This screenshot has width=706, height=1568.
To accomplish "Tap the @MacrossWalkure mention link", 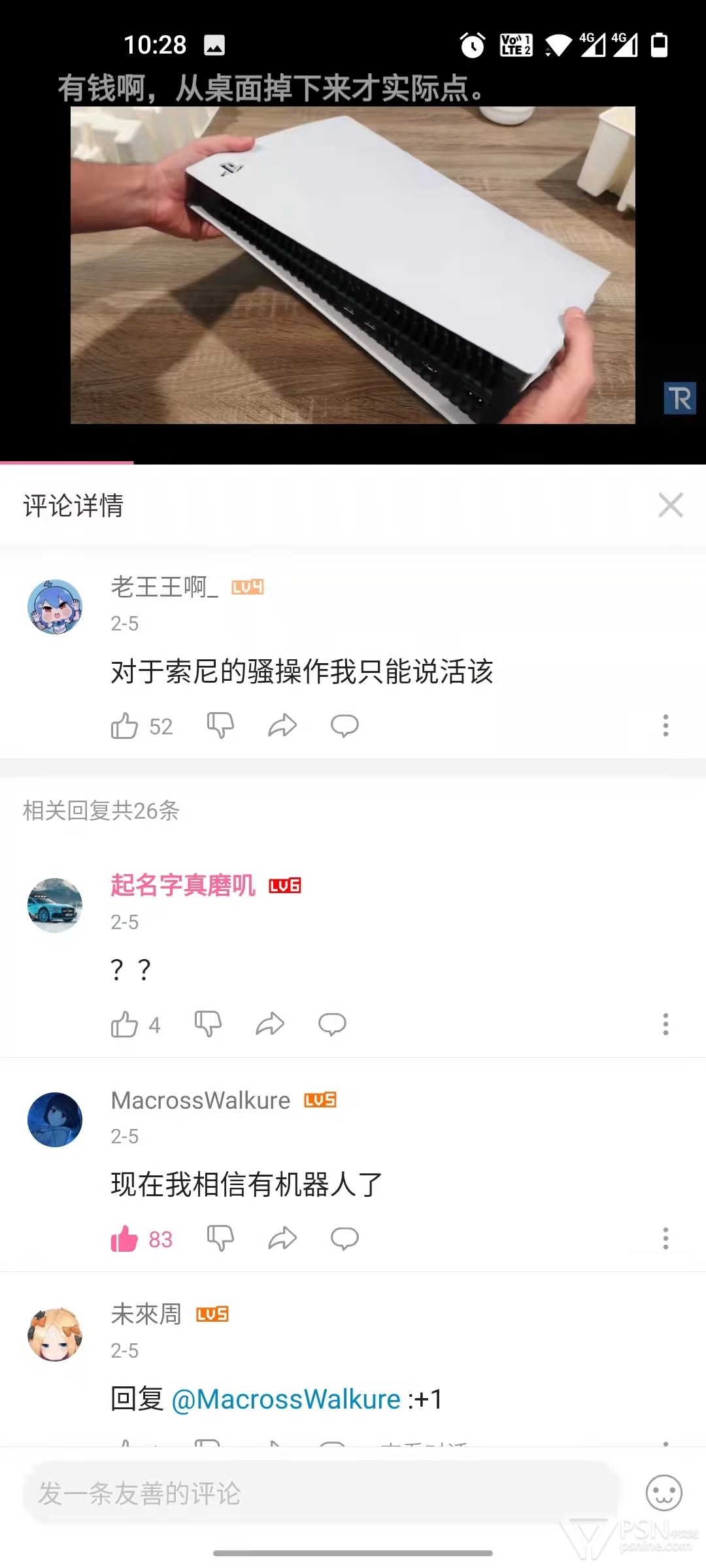I will click(286, 1399).
